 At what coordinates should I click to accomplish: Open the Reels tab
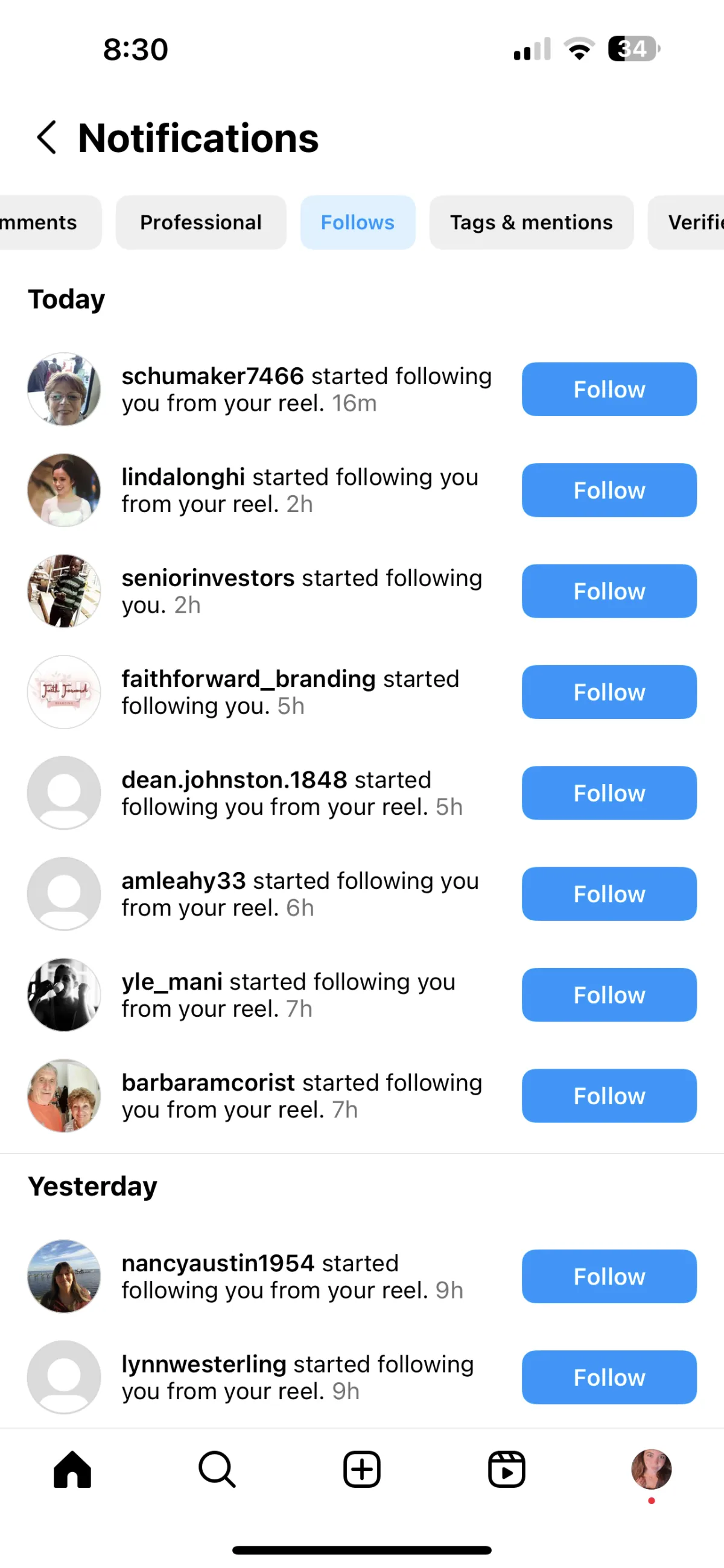coord(507,1469)
